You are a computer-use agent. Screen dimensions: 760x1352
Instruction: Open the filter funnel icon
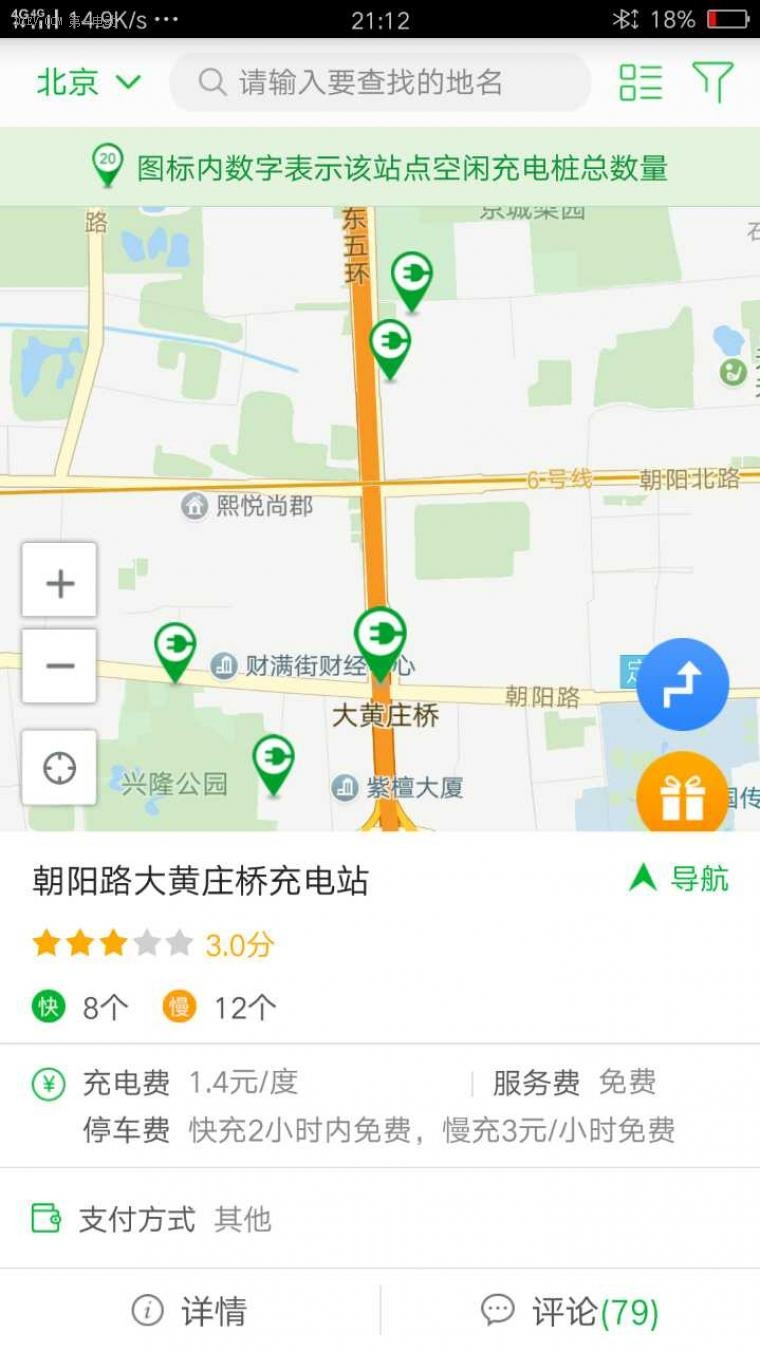point(713,82)
